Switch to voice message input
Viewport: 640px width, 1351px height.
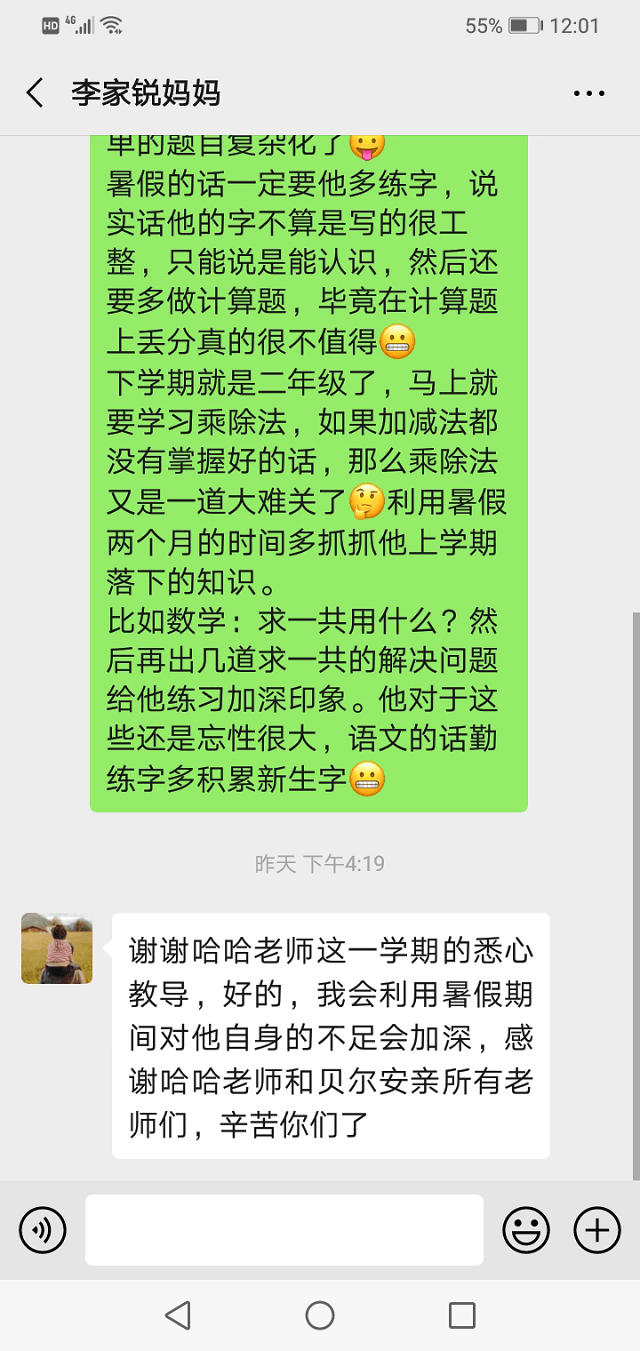(x=42, y=1229)
